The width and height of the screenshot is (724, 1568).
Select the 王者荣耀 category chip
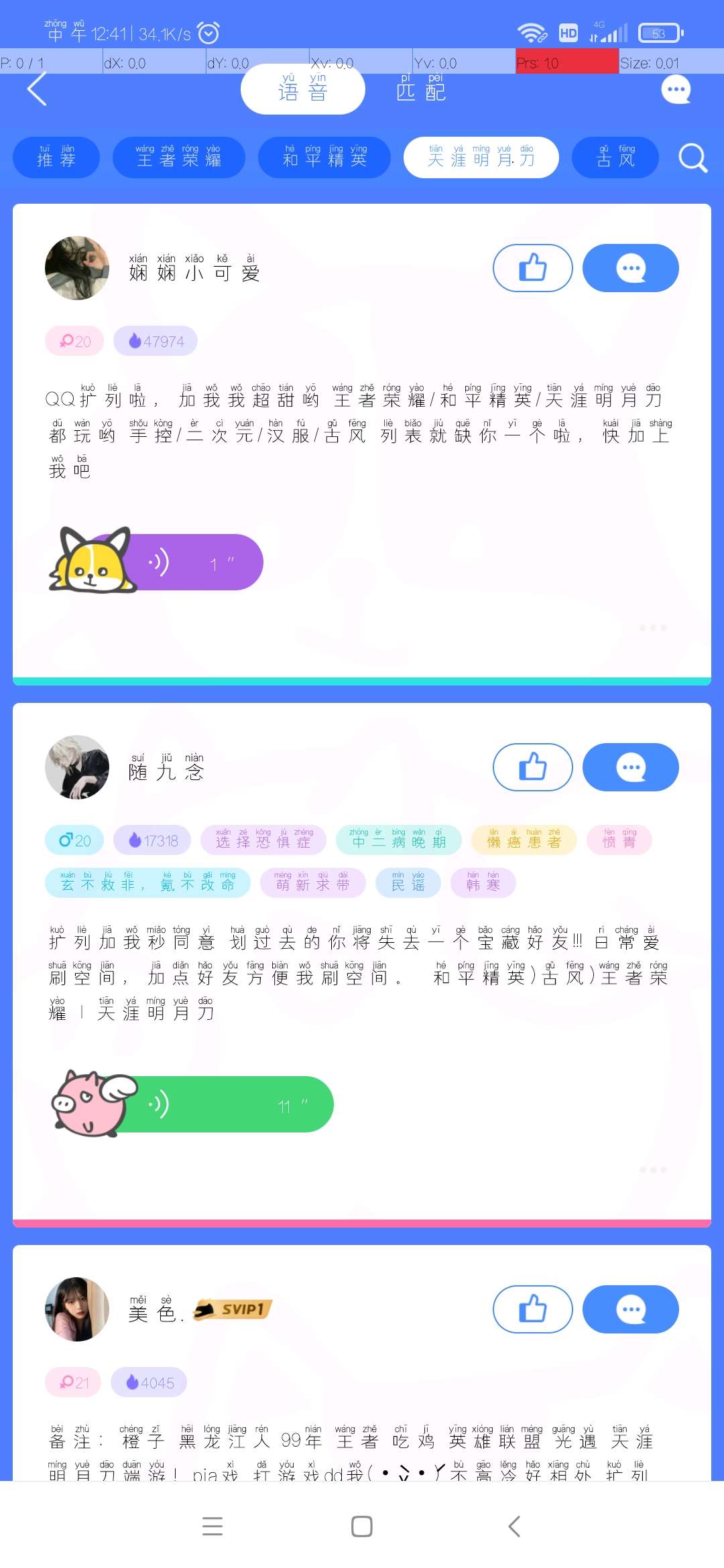[179, 157]
